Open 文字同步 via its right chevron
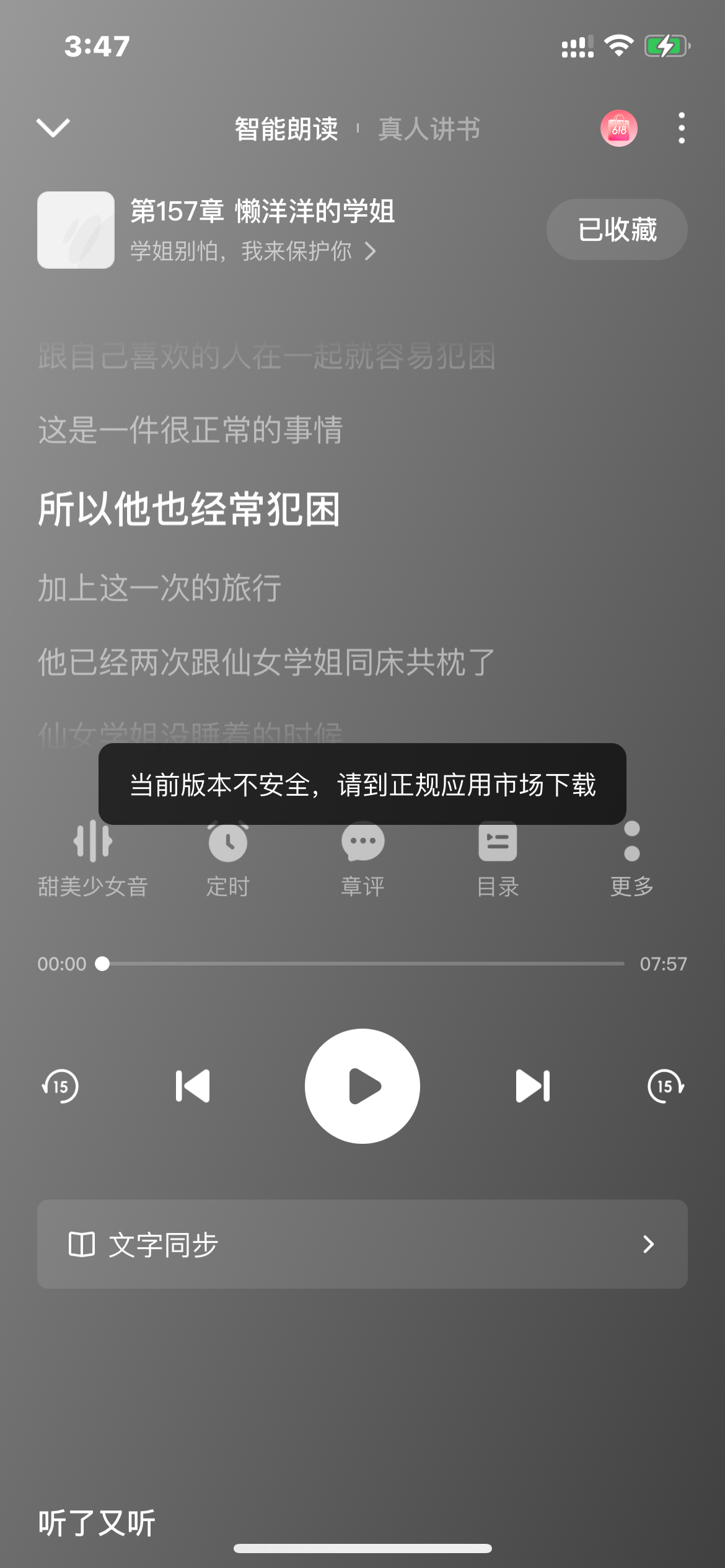 click(648, 1246)
